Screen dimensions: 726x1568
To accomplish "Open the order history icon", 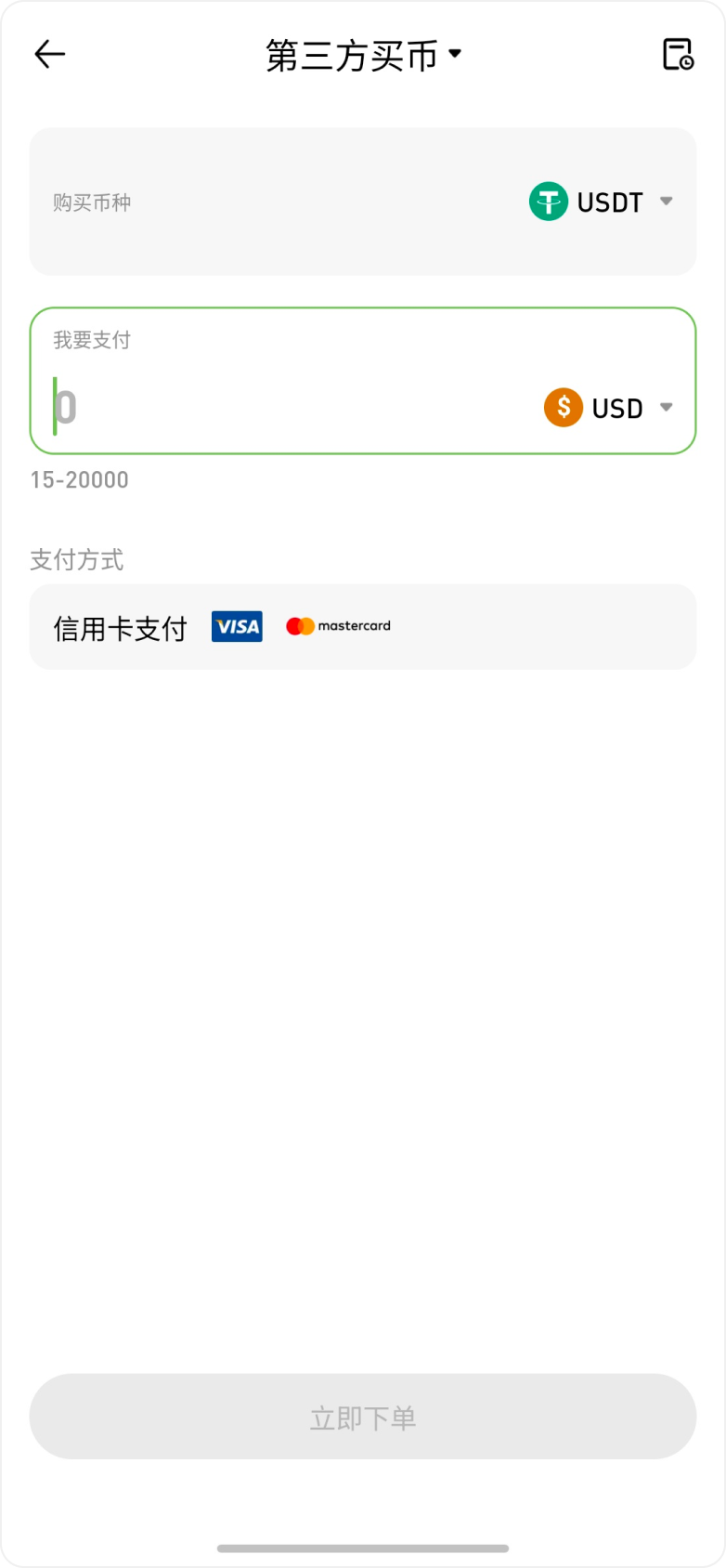I will pos(678,55).
